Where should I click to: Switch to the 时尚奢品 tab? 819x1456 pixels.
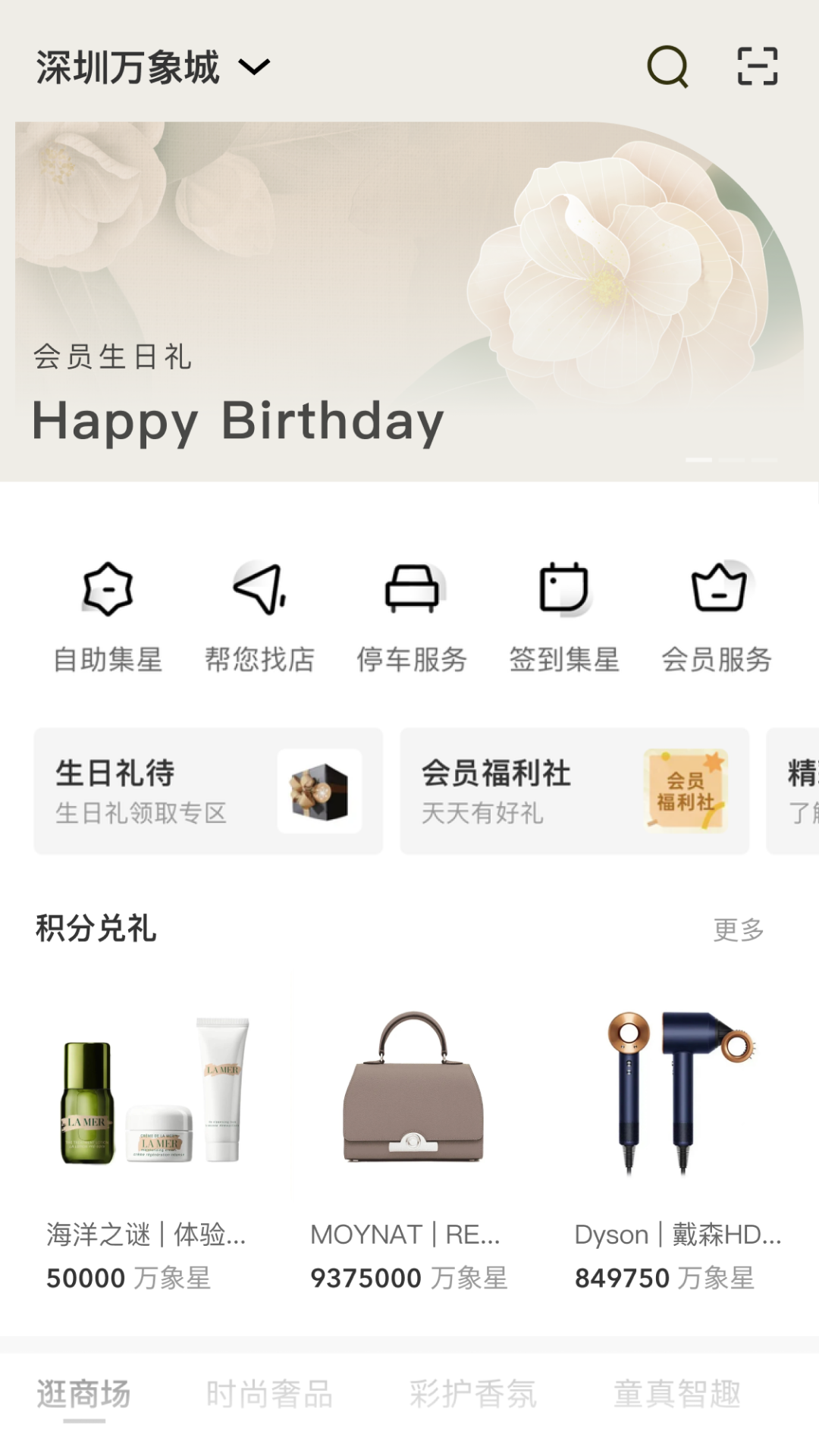(x=269, y=1394)
